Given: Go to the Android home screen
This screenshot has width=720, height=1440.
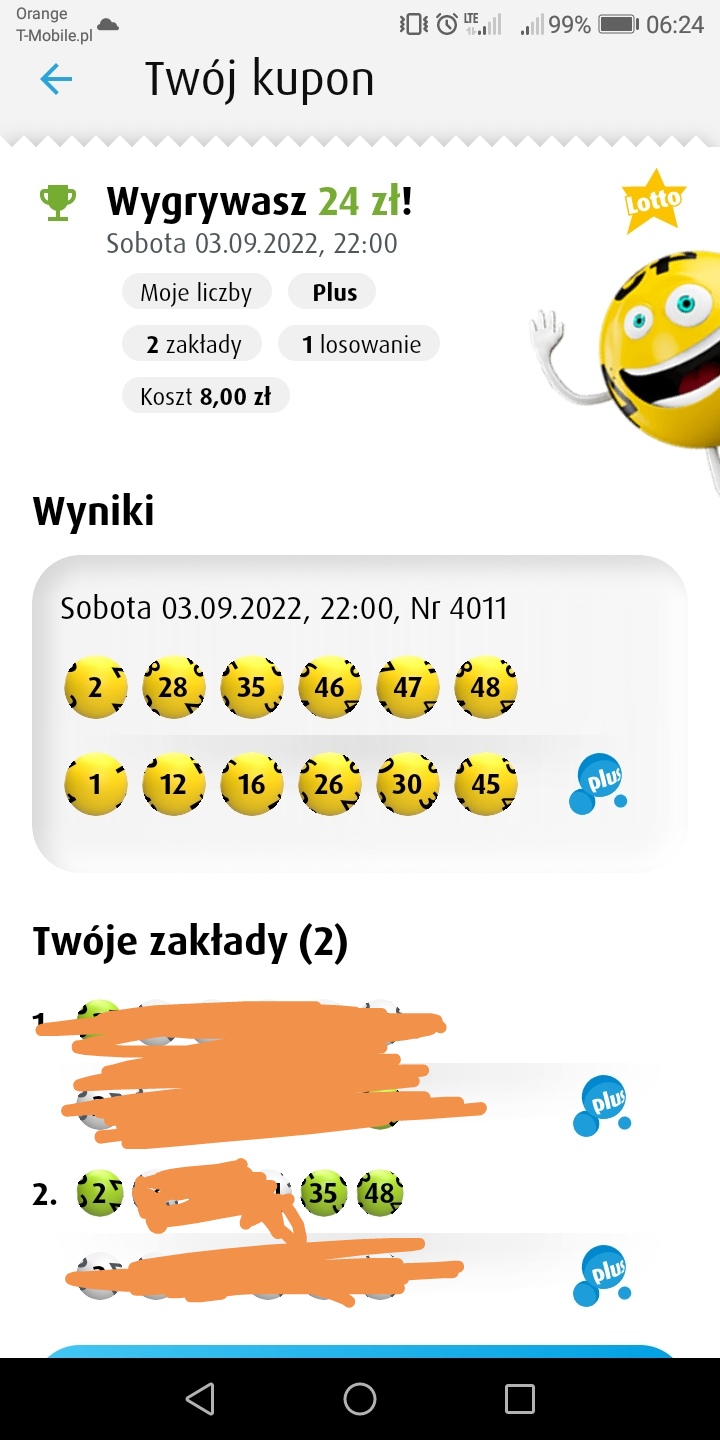Looking at the screenshot, I should click(x=360, y=1399).
